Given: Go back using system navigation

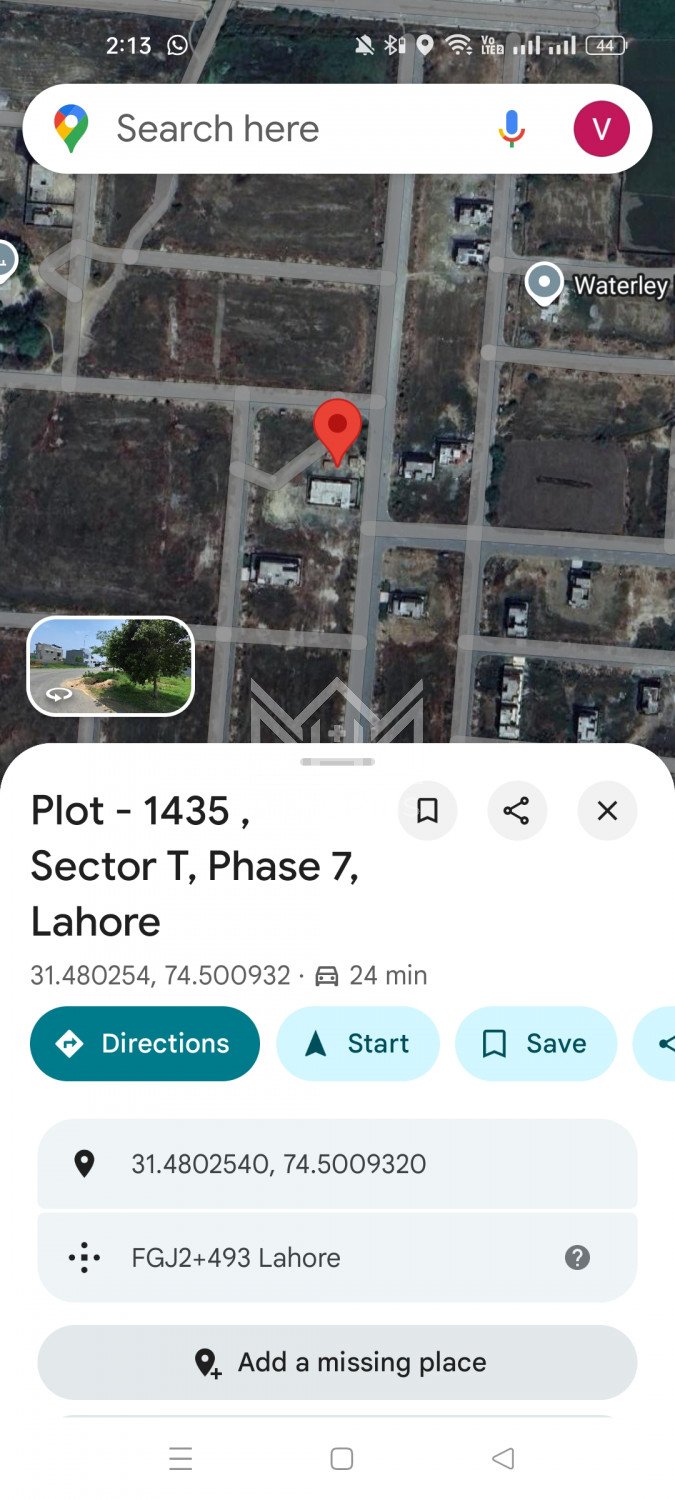Looking at the screenshot, I should (x=503, y=1459).
